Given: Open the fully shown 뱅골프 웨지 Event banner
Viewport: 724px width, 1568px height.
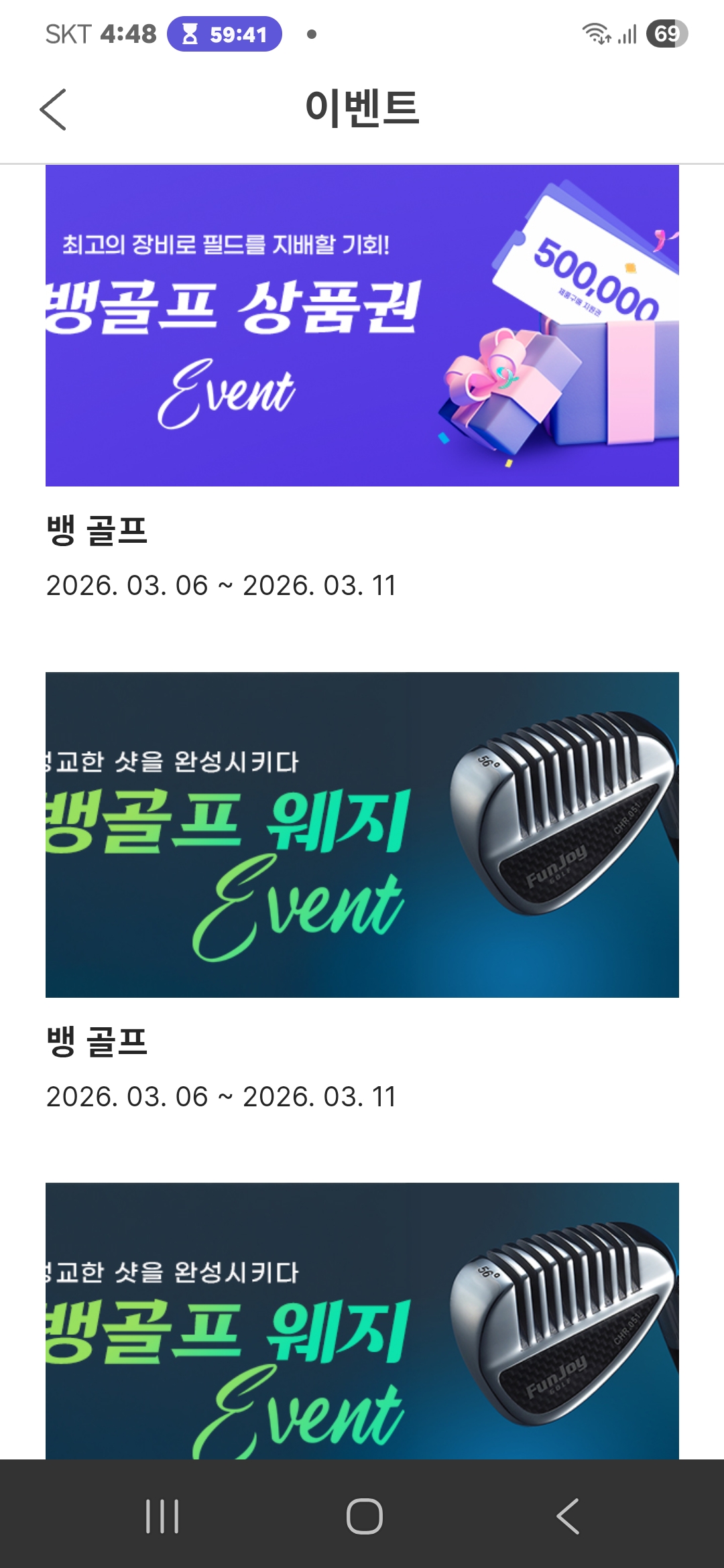Looking at the screenshot, I should pos(362,834).
